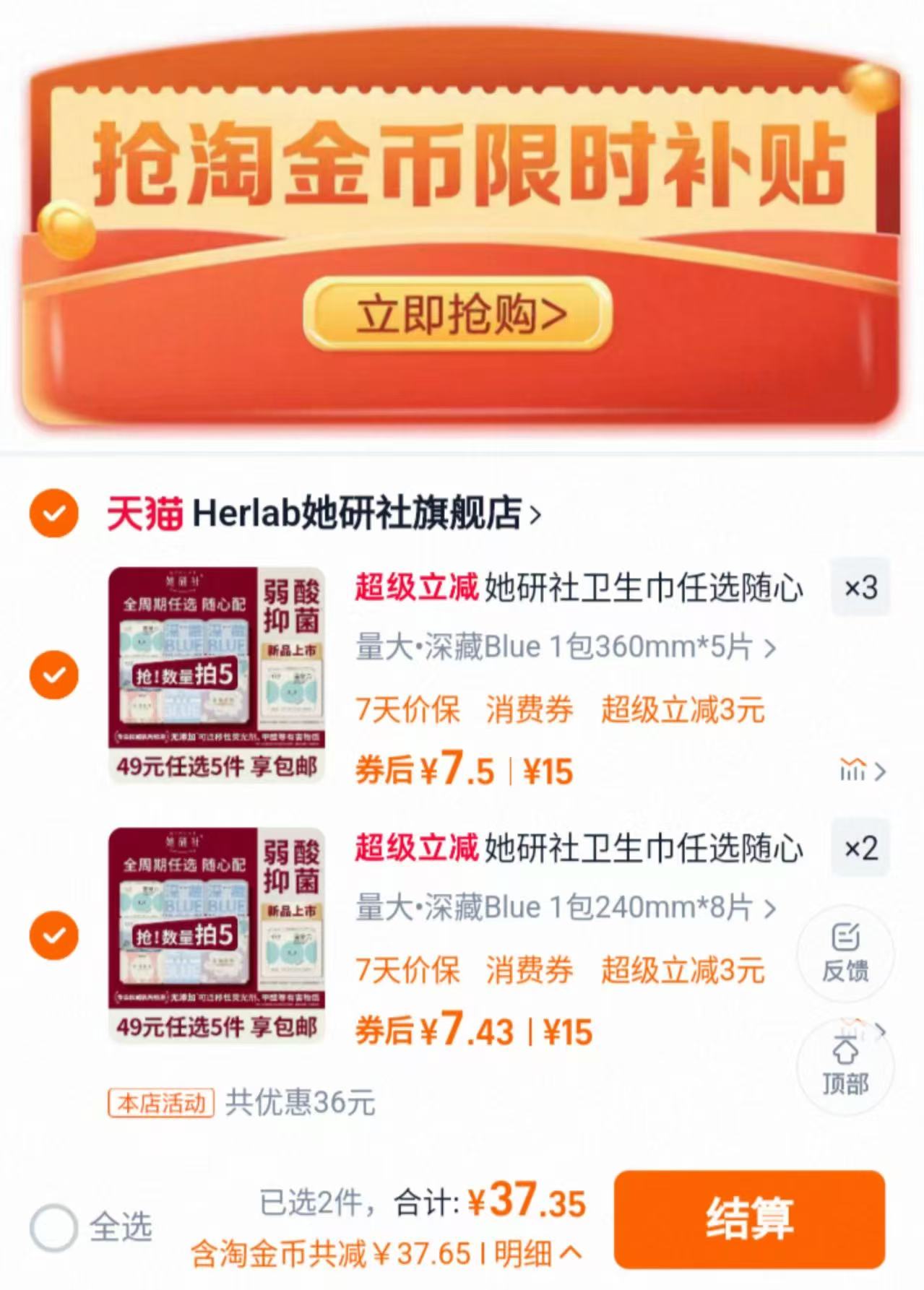Click the 天猫 Tmall logo
The height and width of the screenshot is (1290, 924).
[144, 514]
